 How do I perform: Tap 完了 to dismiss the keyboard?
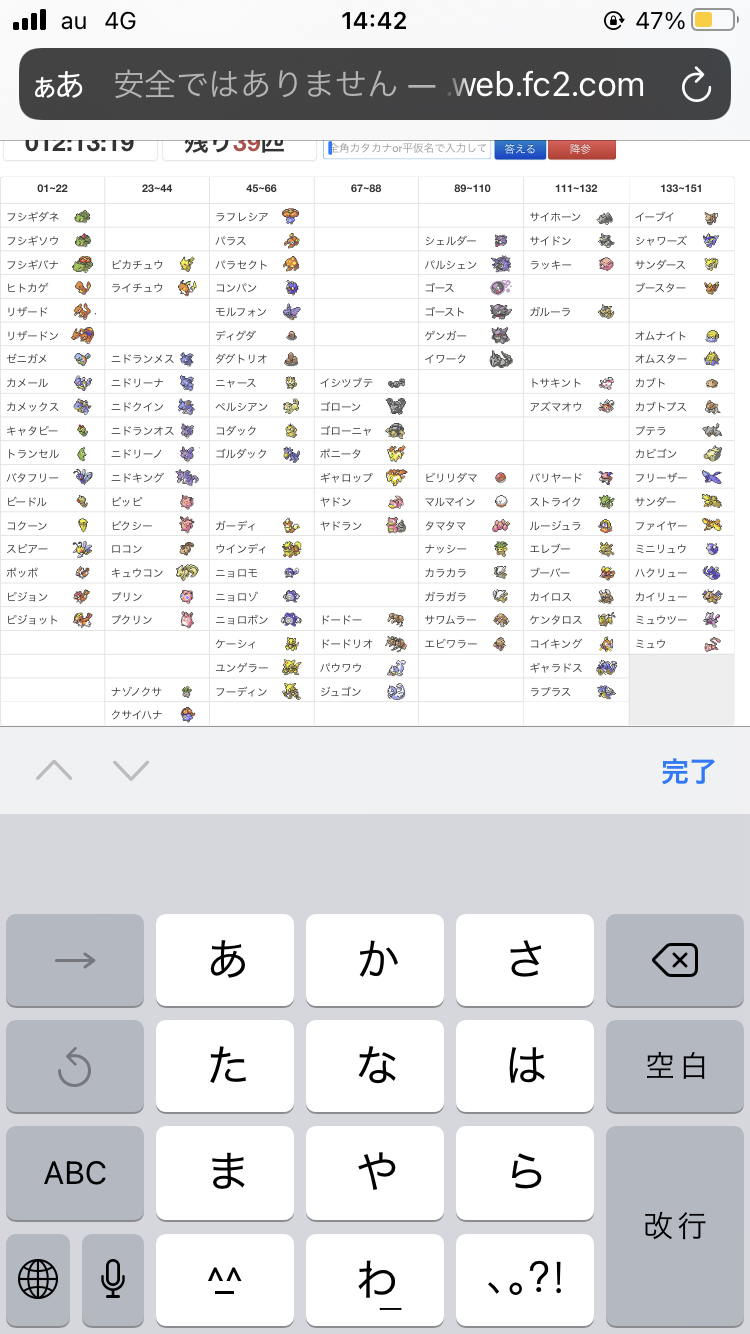(x=688, y=771)
